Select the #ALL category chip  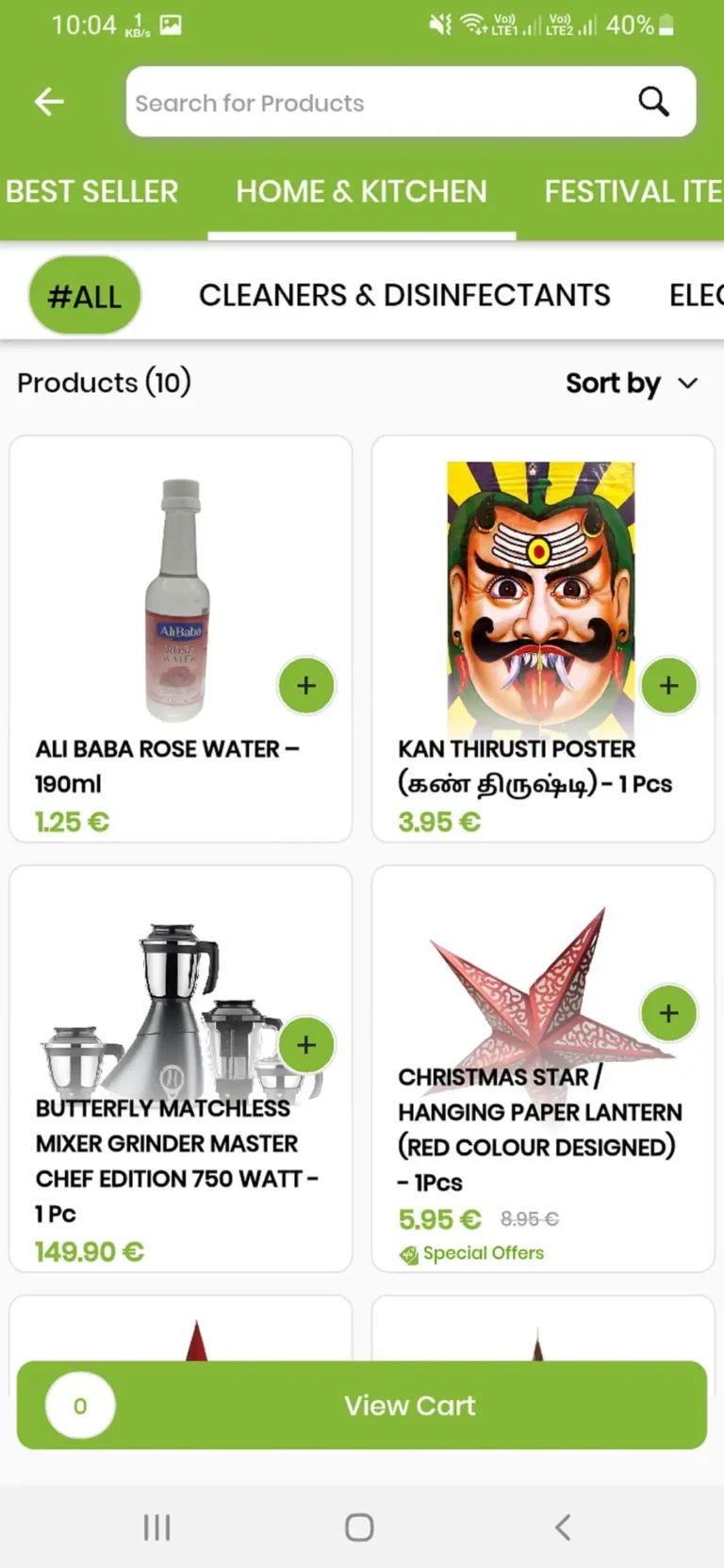click(85, 296)
